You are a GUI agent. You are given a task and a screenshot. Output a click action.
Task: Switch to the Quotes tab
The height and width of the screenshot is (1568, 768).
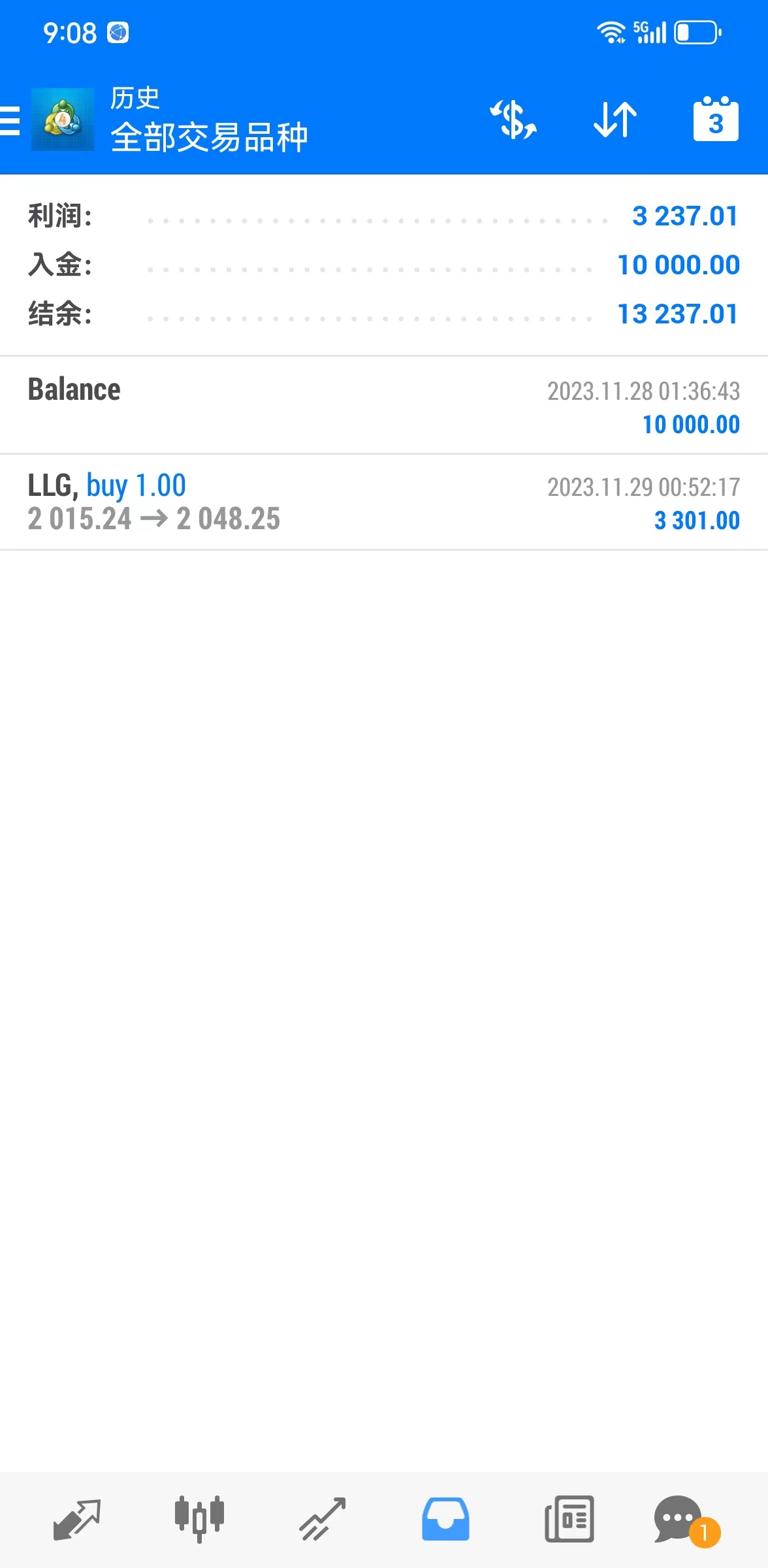[77, 1519]
